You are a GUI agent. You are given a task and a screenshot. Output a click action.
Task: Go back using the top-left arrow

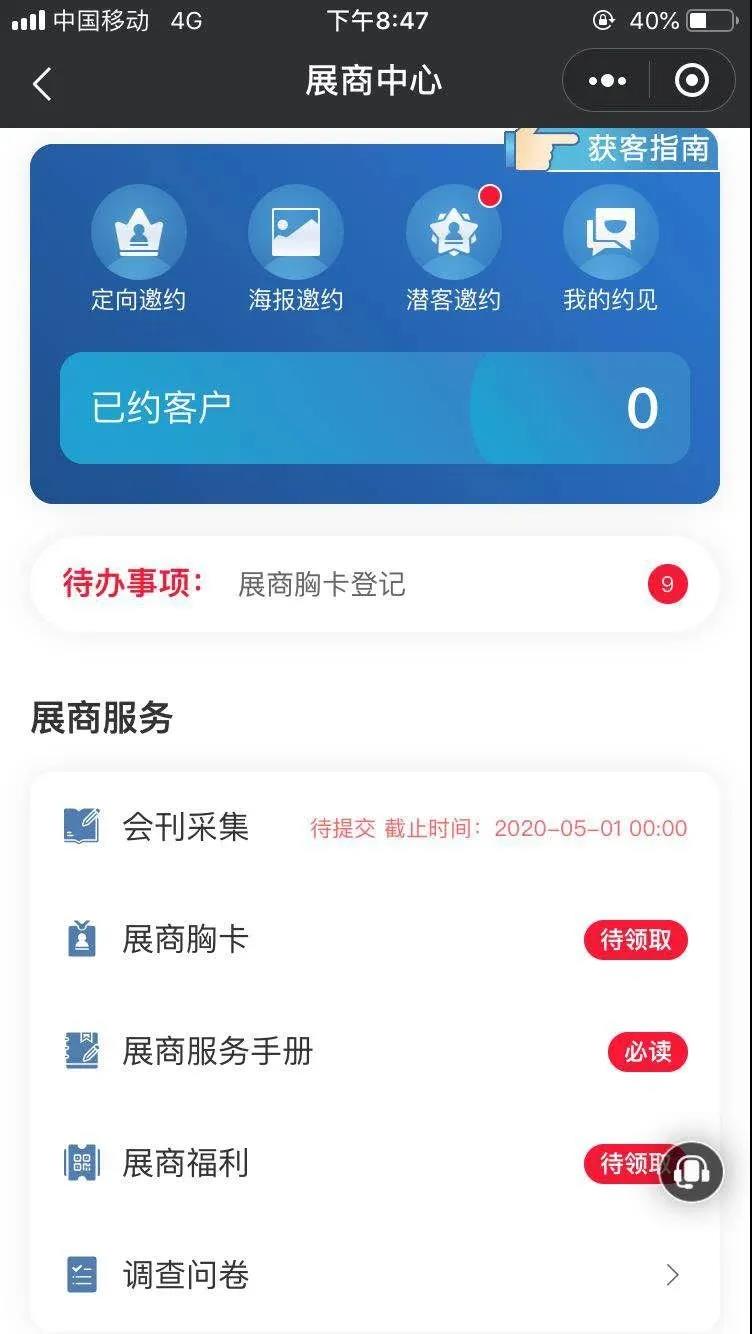point(42,84)
